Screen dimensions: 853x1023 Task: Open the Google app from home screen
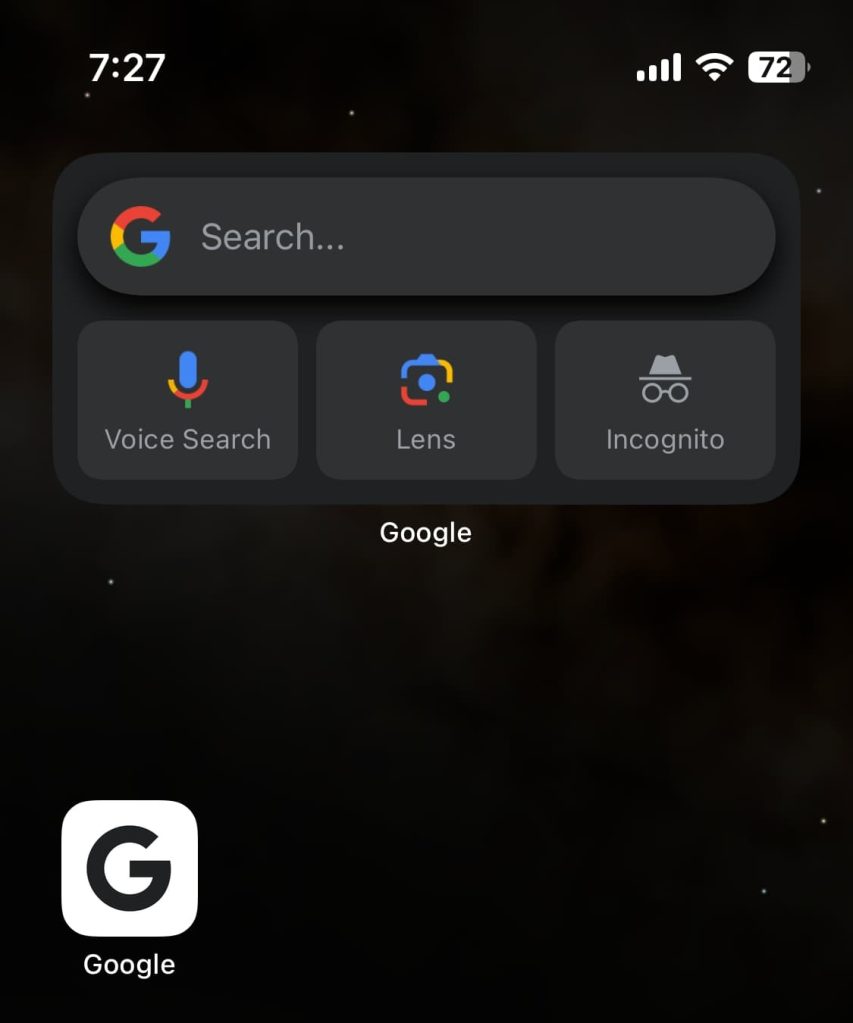click(128, 868)
